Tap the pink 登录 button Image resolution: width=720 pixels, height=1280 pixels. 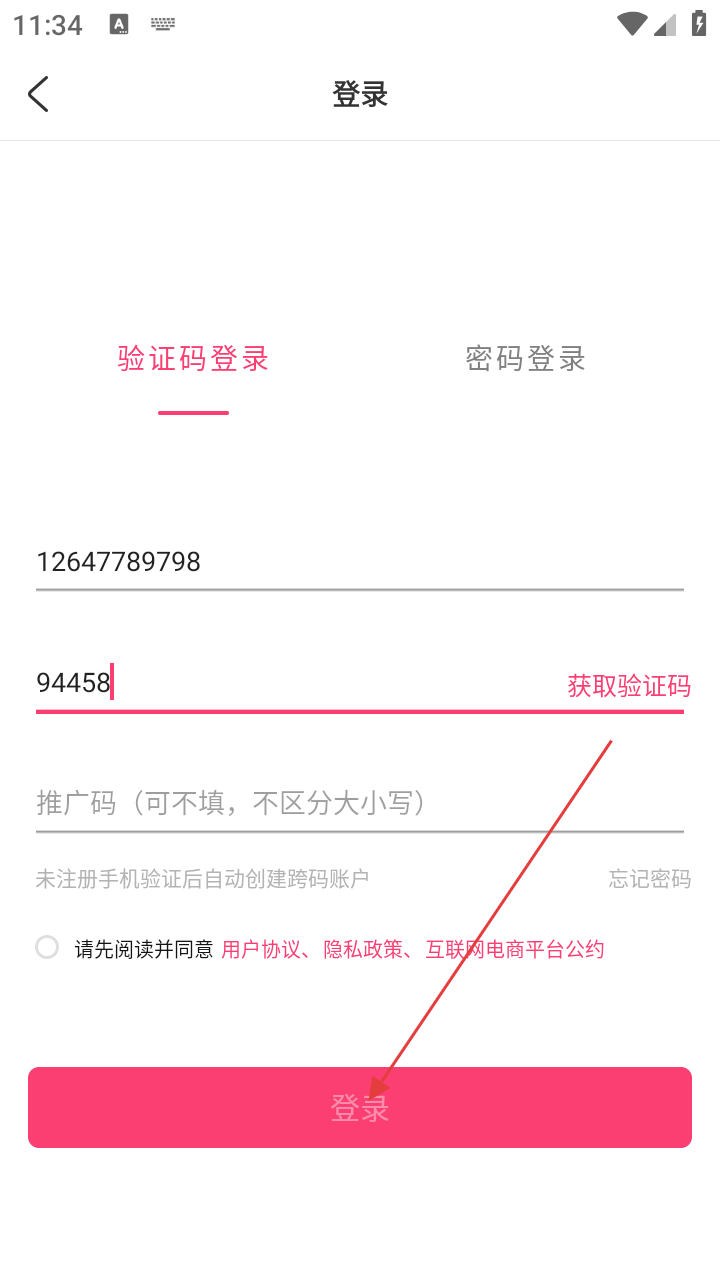point(360,1107)
